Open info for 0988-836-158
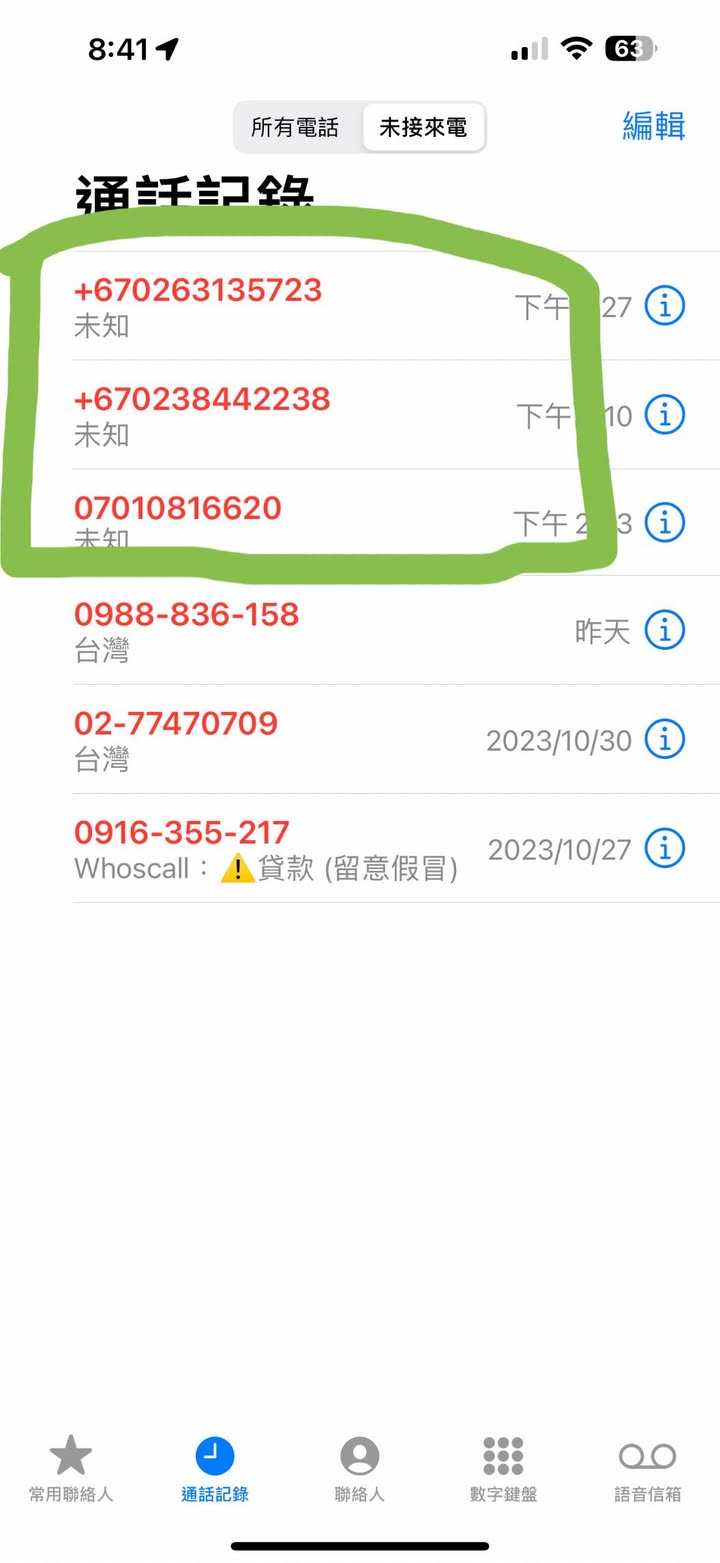 (664, 630)
